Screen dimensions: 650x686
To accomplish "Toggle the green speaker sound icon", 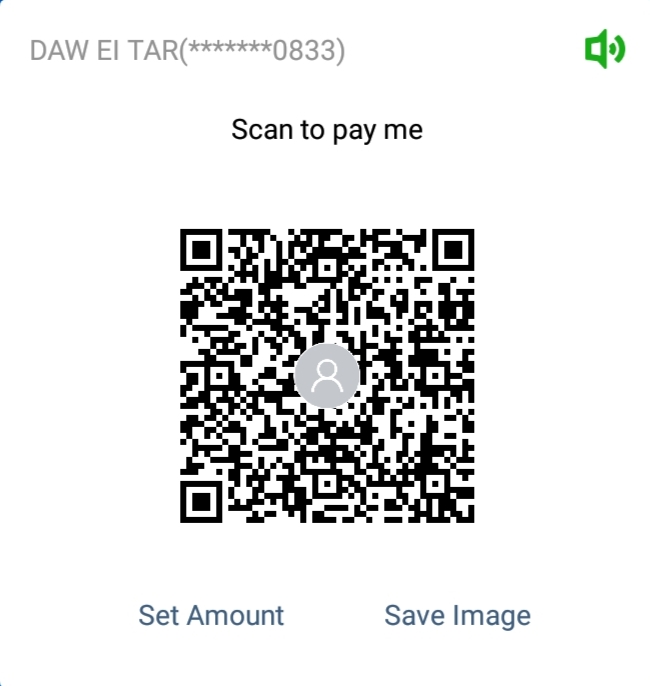I will (604, 49).
